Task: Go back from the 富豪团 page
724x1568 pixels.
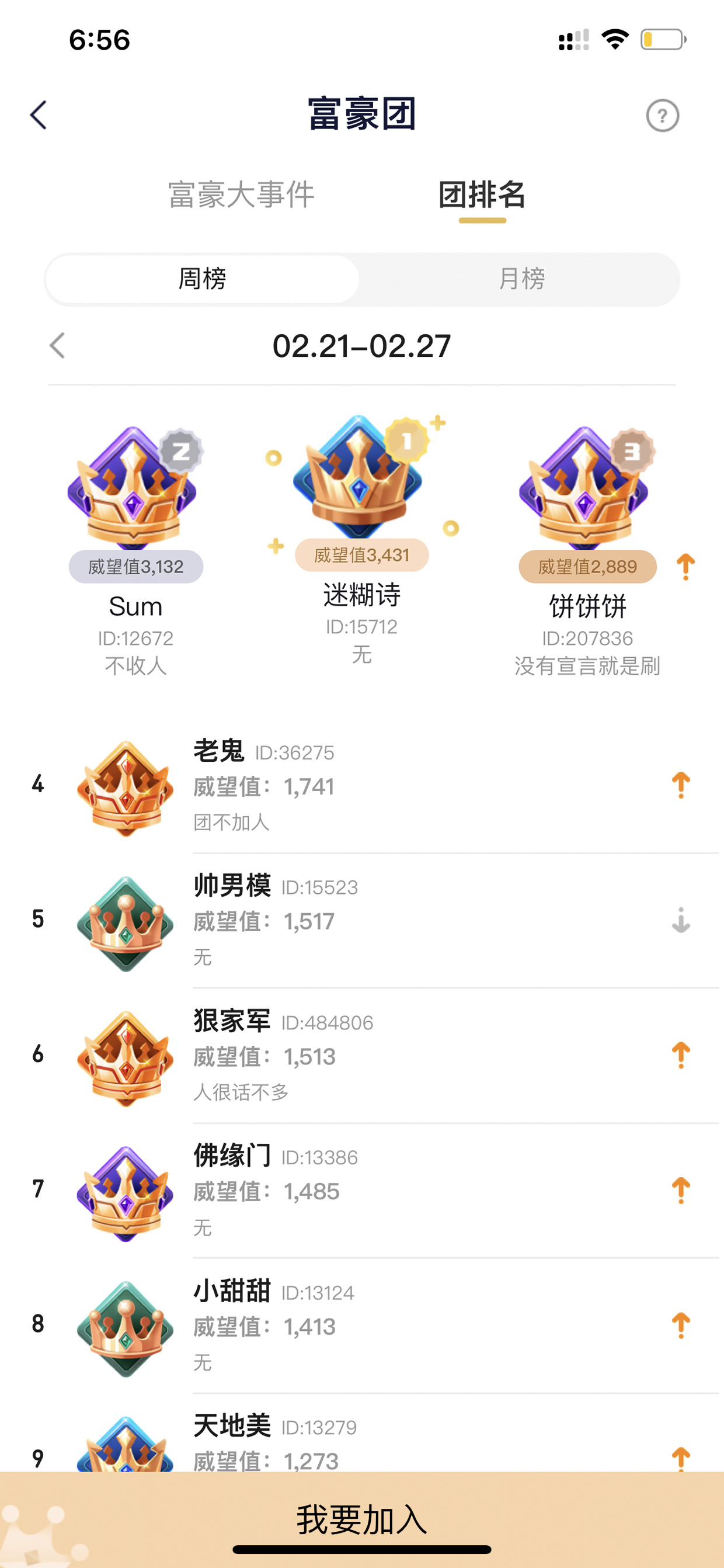Action: (39, 115)
